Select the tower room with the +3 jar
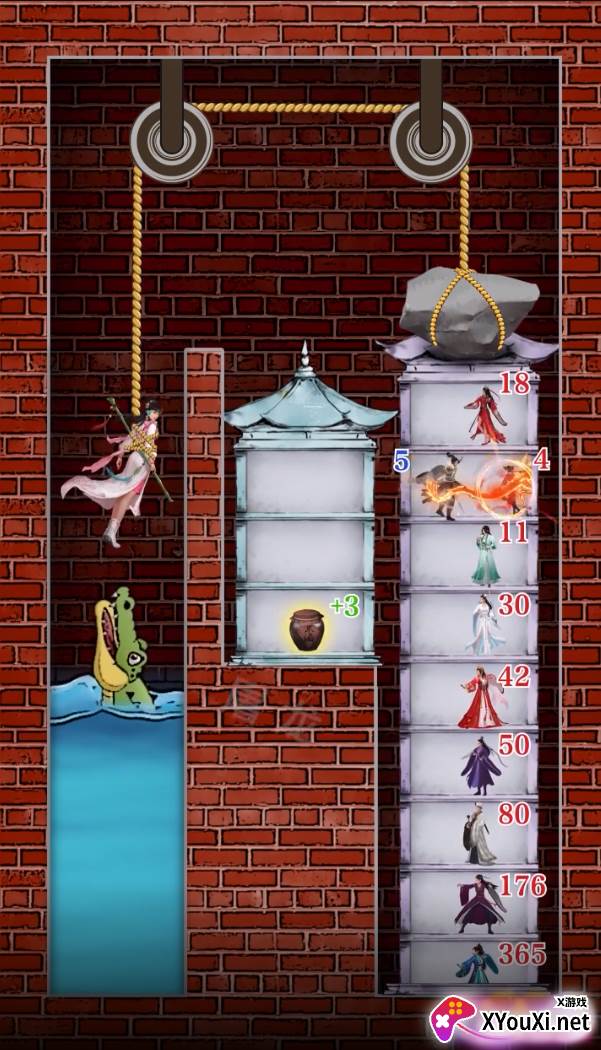 pyautogui.click(x=305, y=624)
